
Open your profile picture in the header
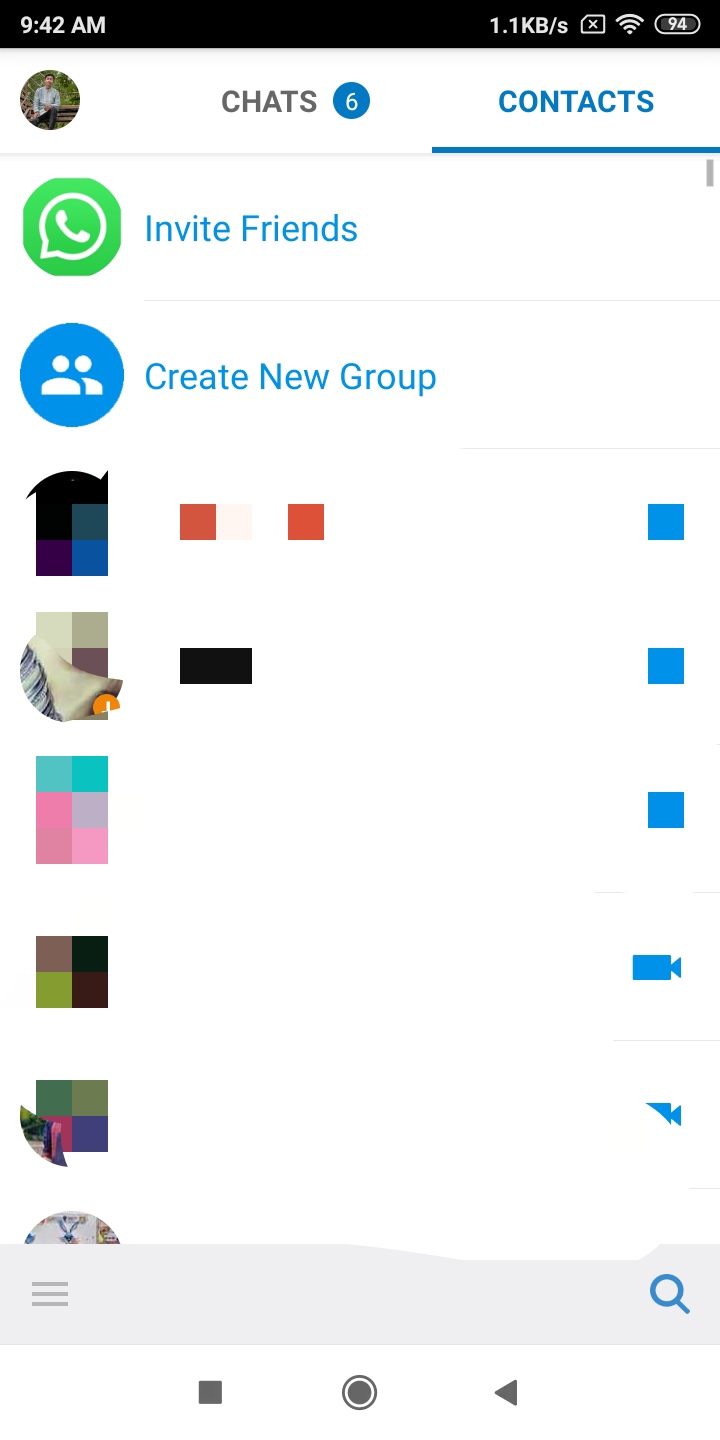point(50,100)
